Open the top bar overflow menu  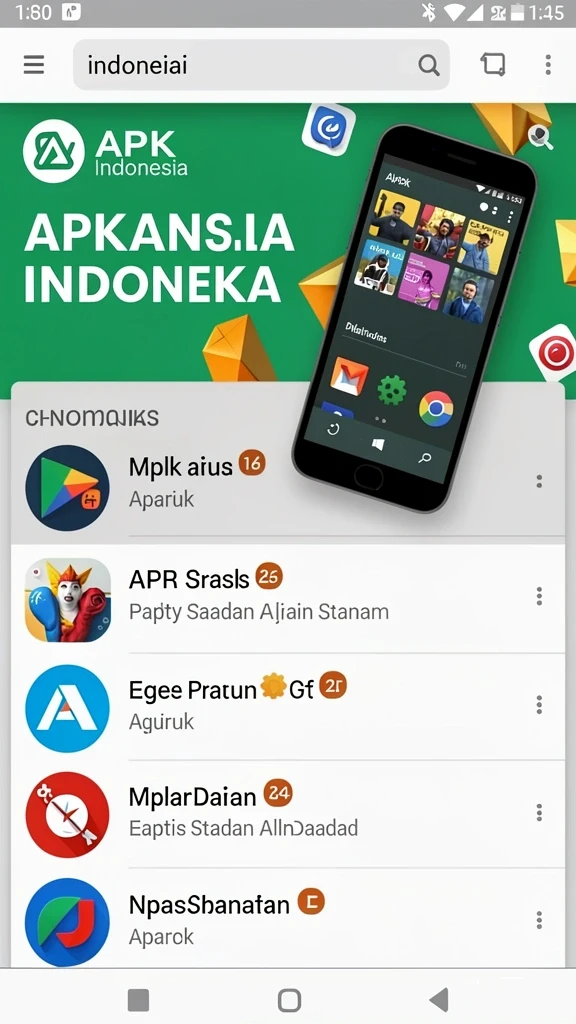point(548,65)
